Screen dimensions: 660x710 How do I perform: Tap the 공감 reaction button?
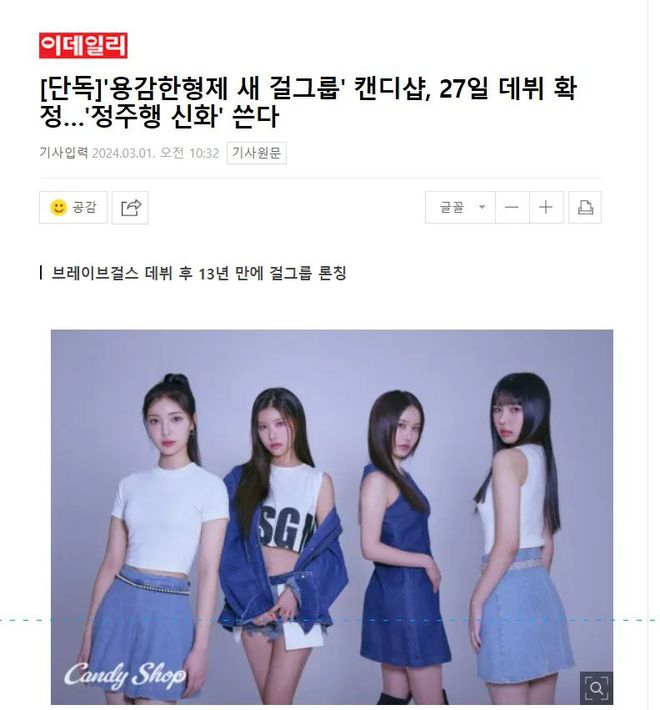tap(73, 207)
